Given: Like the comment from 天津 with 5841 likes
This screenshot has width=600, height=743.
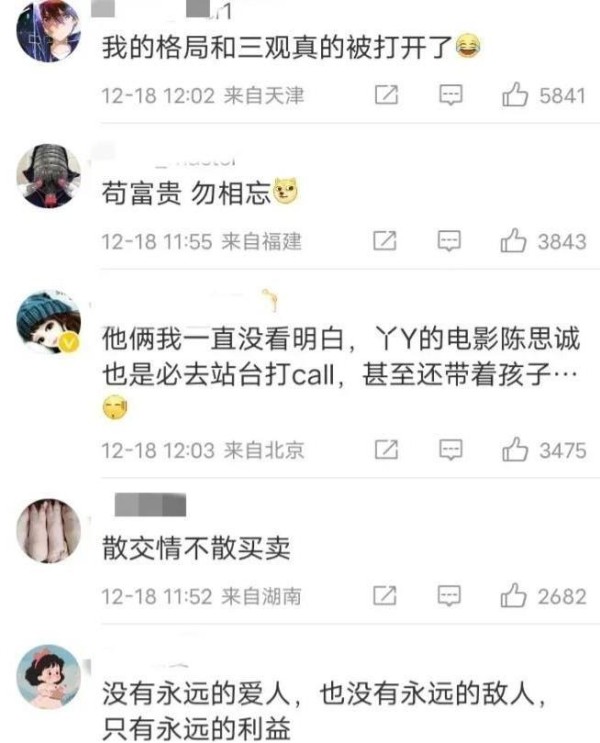Looking at the screenshot, I should pos(515,96).
